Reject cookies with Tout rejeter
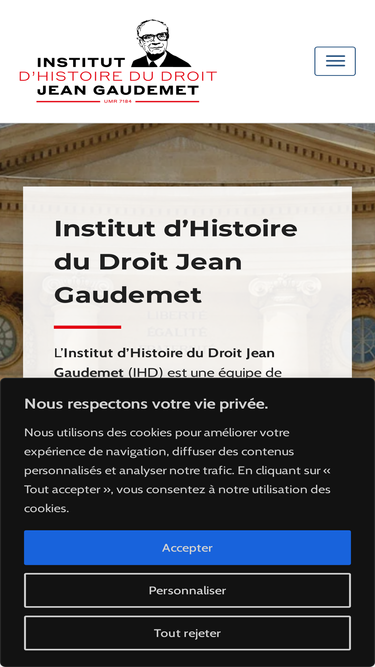Viewport: 375px width, 667px height. [x=188, y=633]
